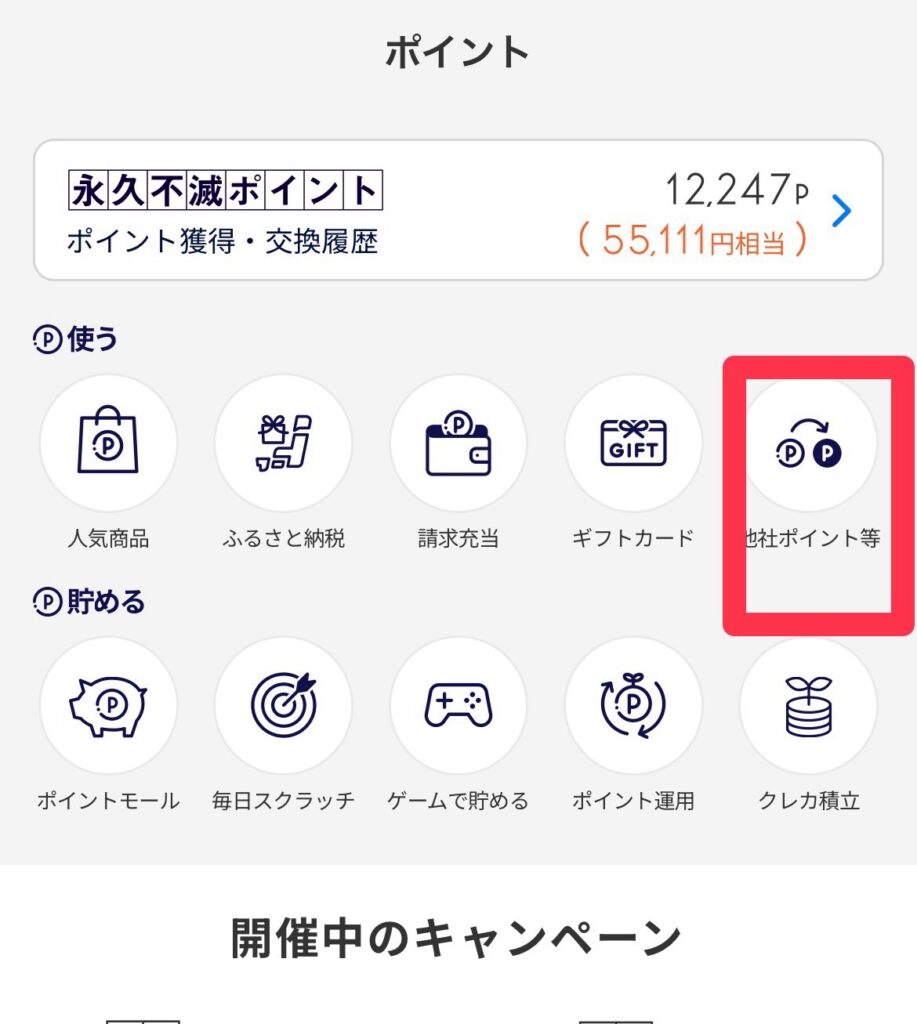The image size is (917, 1024).
Task: Go to ポイント運用
Action: point(633,706)
